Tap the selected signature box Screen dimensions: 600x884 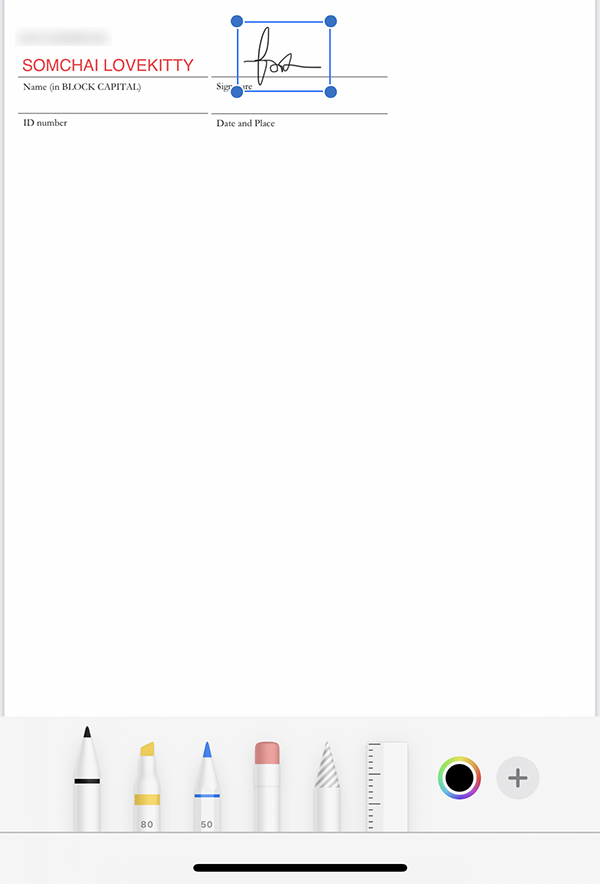284,57
